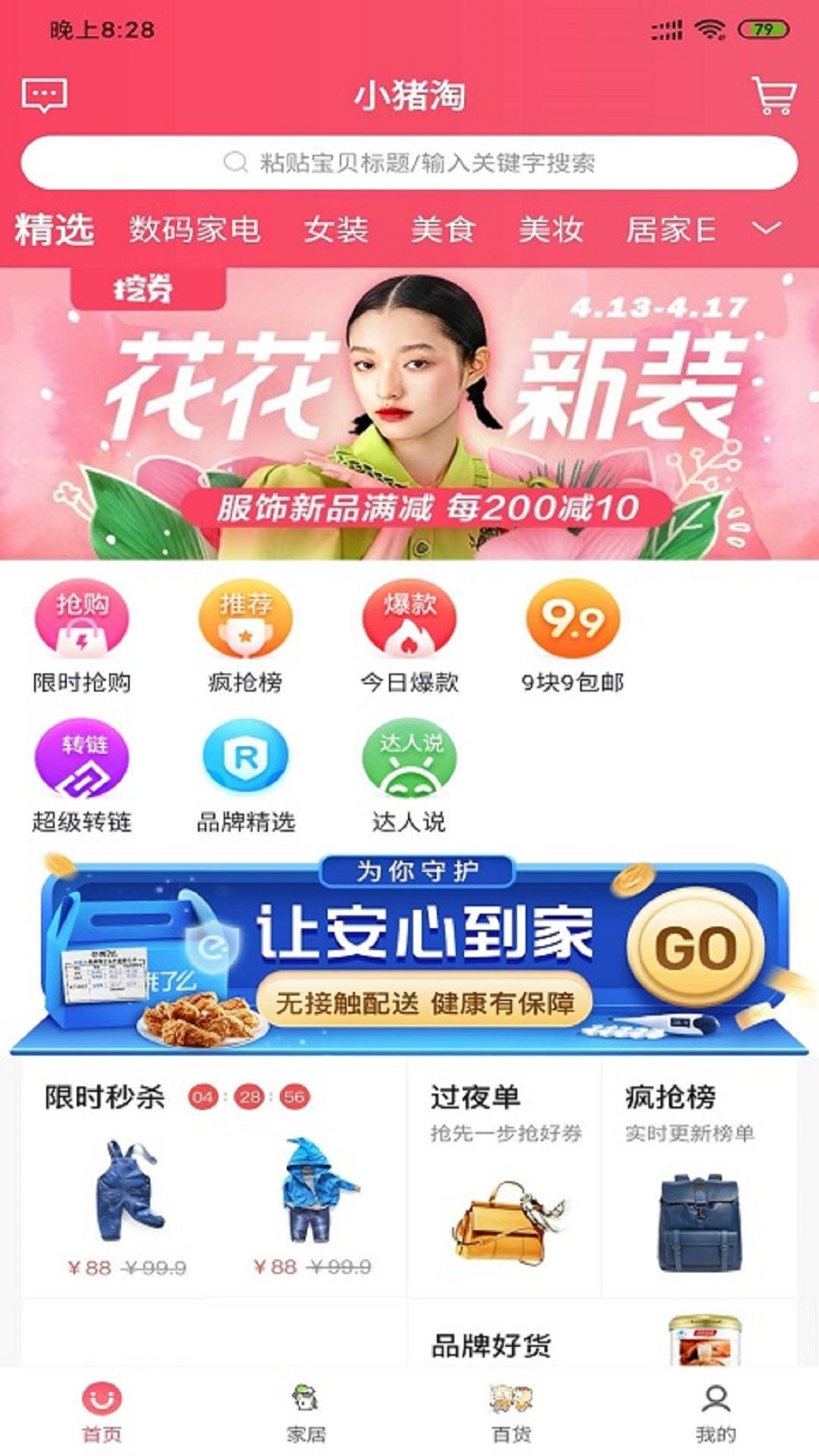Screen dimensions: 819x1456
Task: Open the shopping cart
Action: pyautogui.click(x=773, y=96)
